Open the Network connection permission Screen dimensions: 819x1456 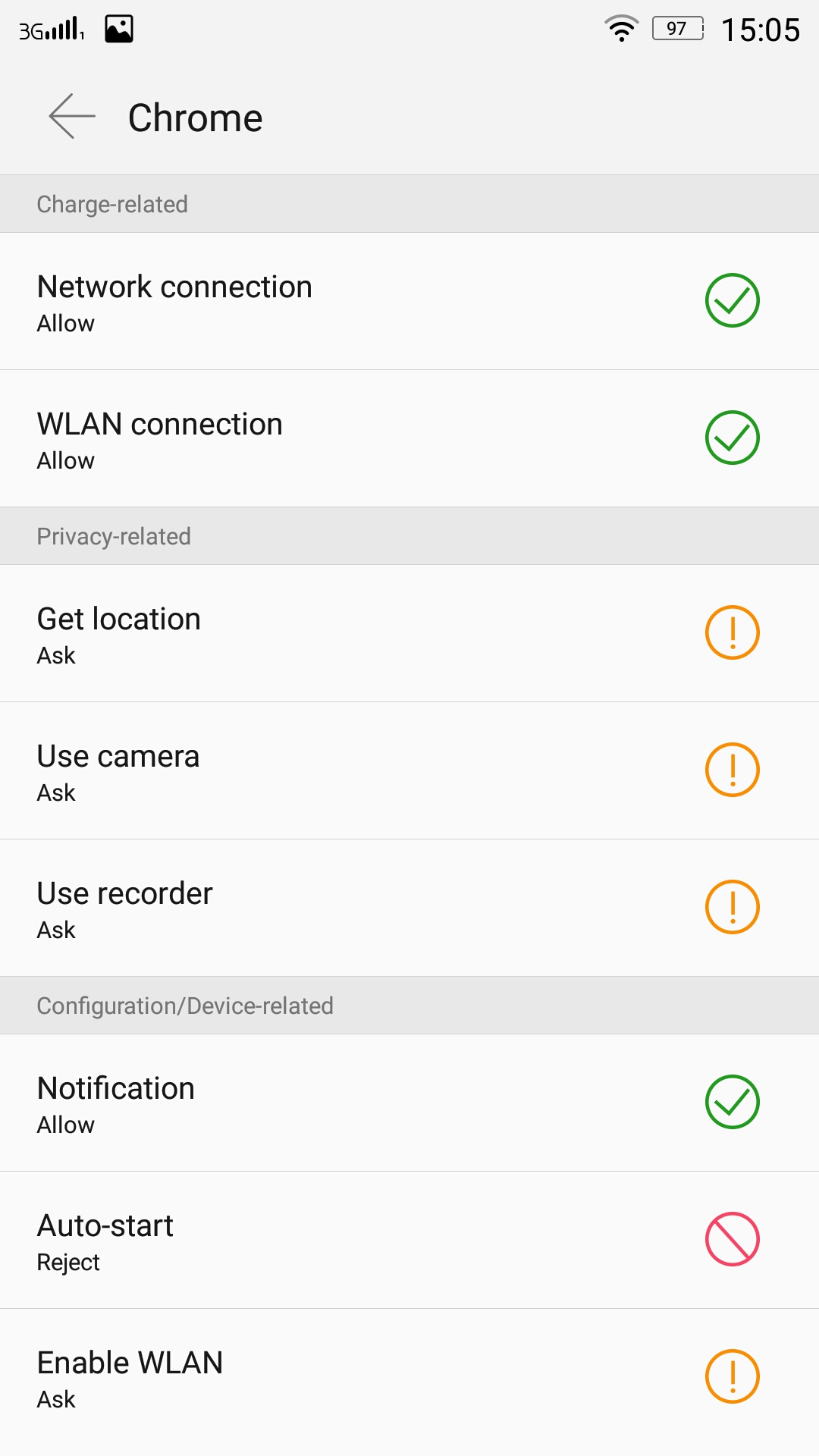[409, 301]
